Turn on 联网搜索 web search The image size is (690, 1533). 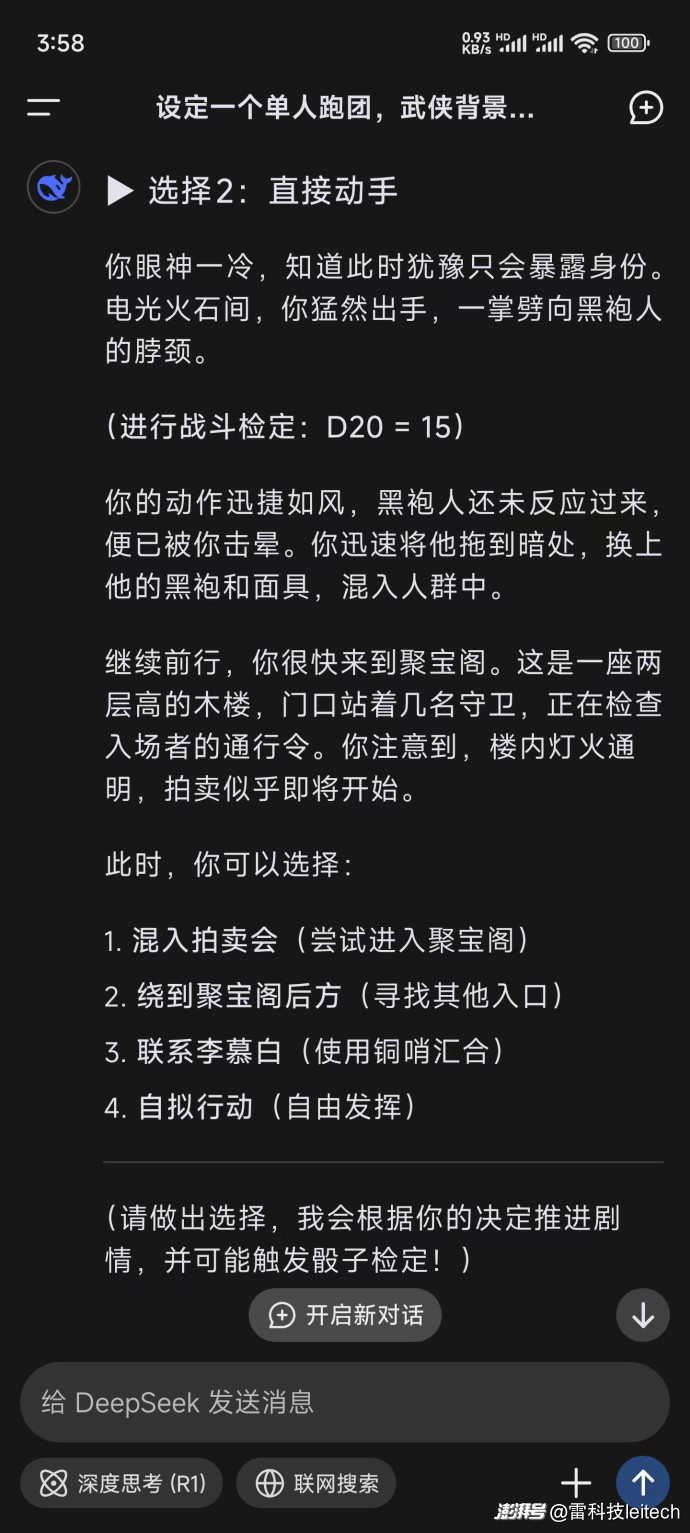[x=316, y=1483]
